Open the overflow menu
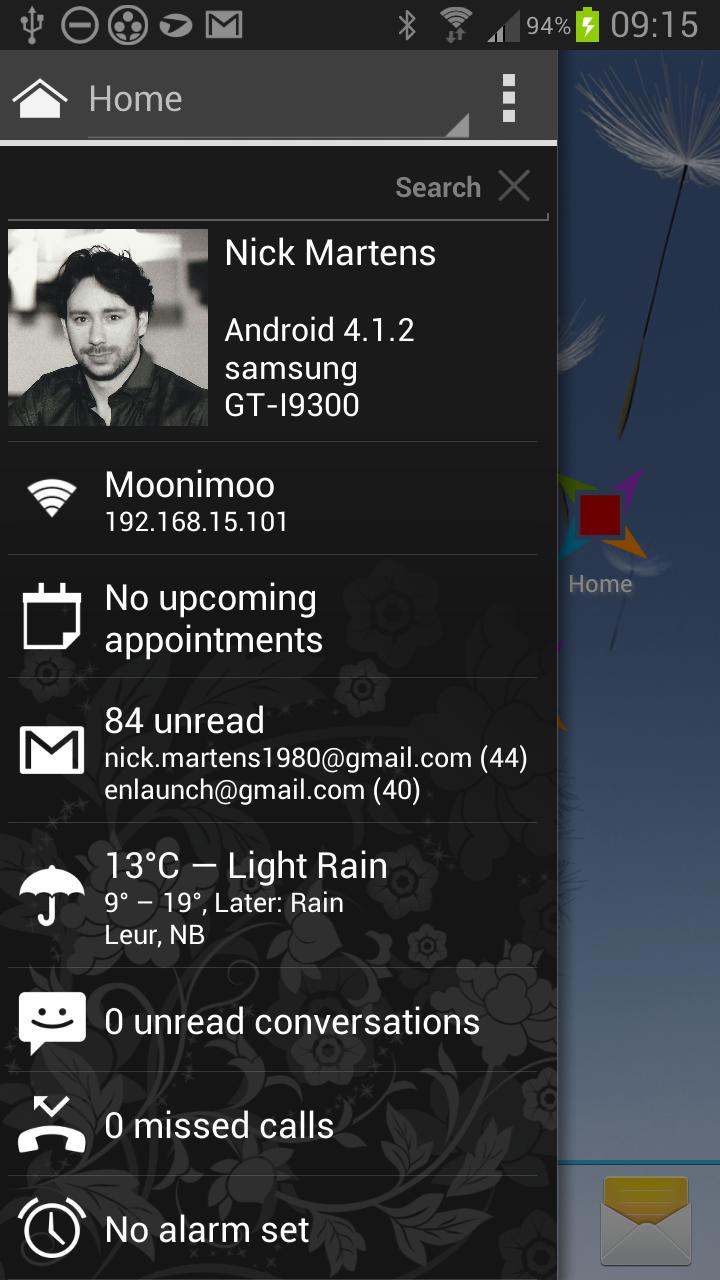 point(509,98)
